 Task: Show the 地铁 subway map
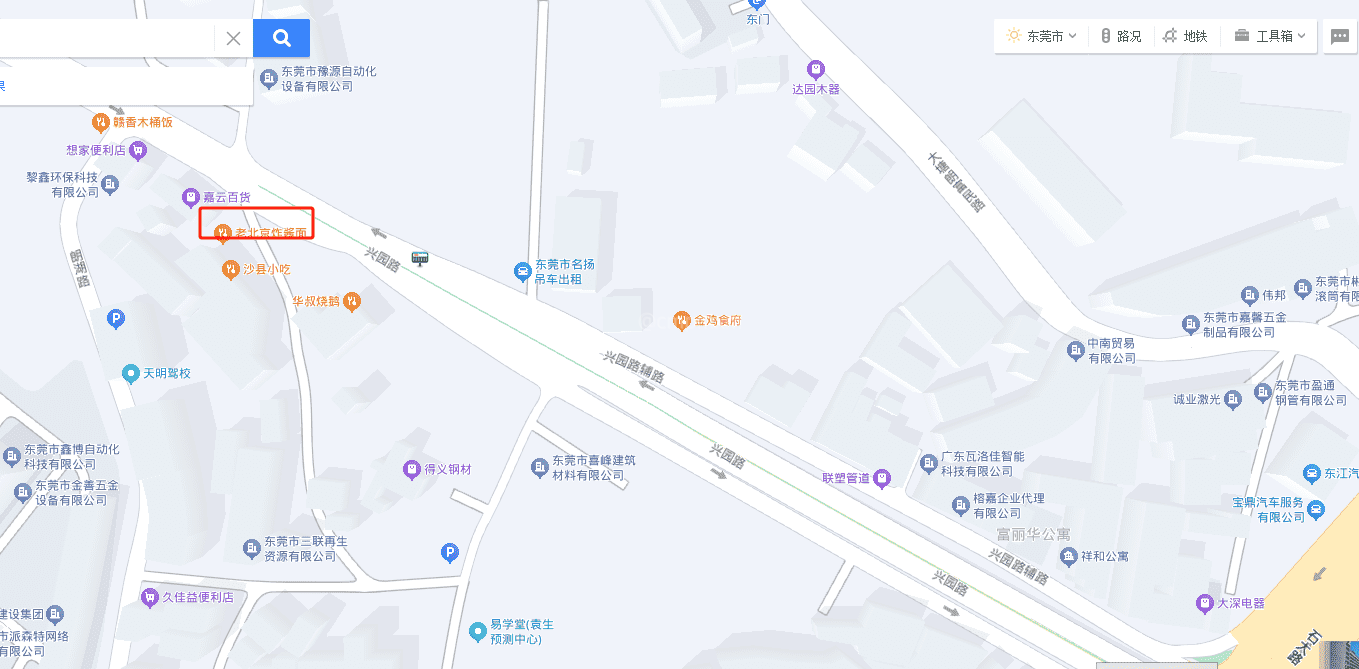click(1185, 36)
